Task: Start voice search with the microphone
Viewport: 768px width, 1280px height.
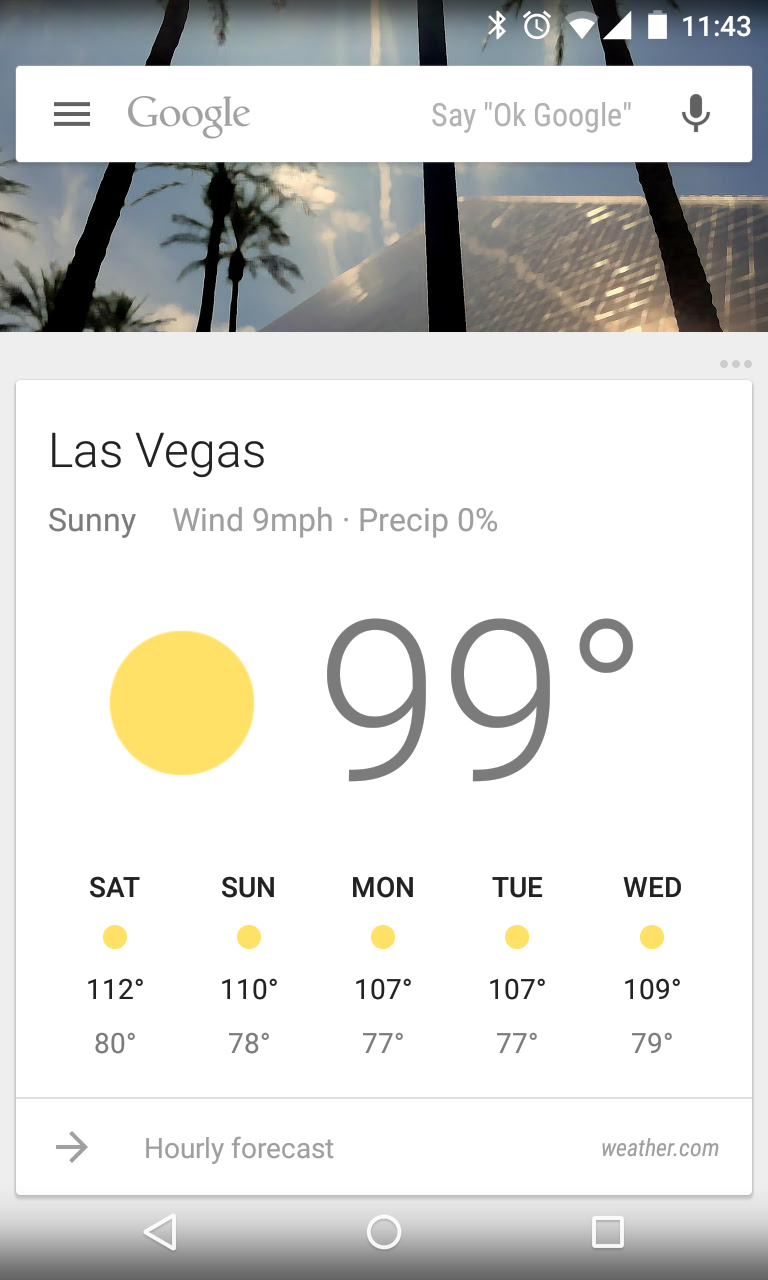Action: click(x=695, y=114)
